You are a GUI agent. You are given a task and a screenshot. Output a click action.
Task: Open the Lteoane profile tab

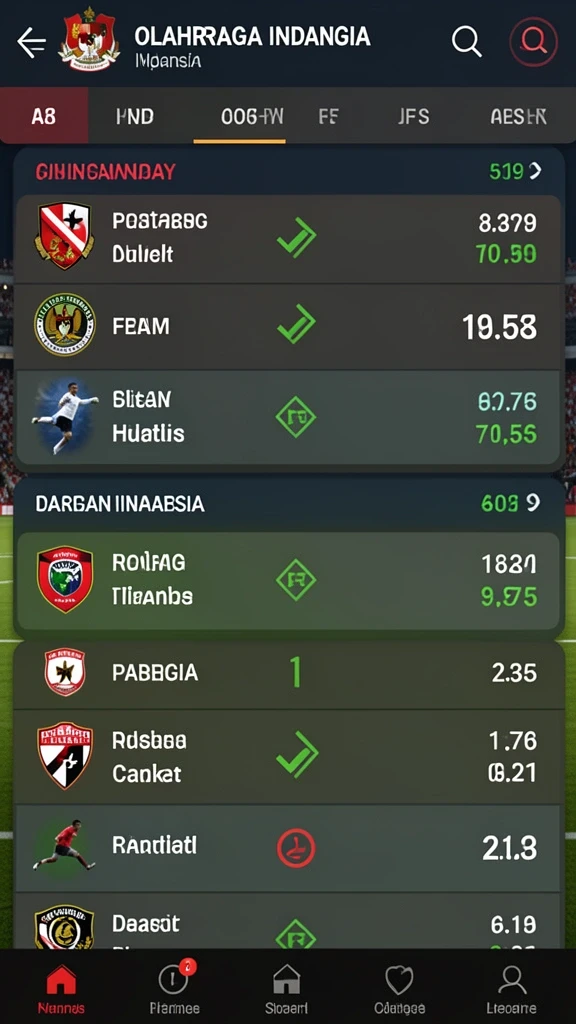[511, 987]
